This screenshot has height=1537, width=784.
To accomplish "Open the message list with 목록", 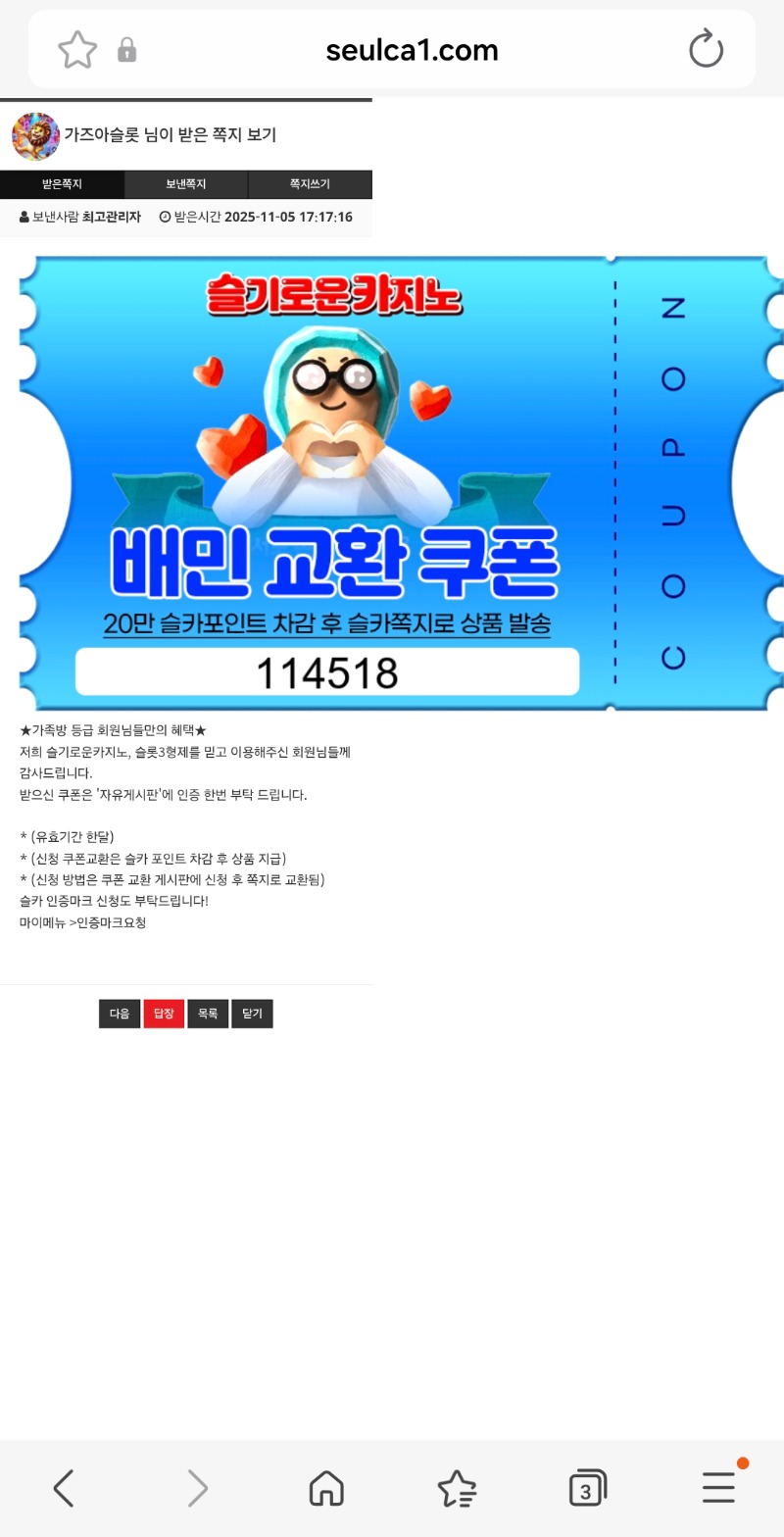I will click(208, 1014).
